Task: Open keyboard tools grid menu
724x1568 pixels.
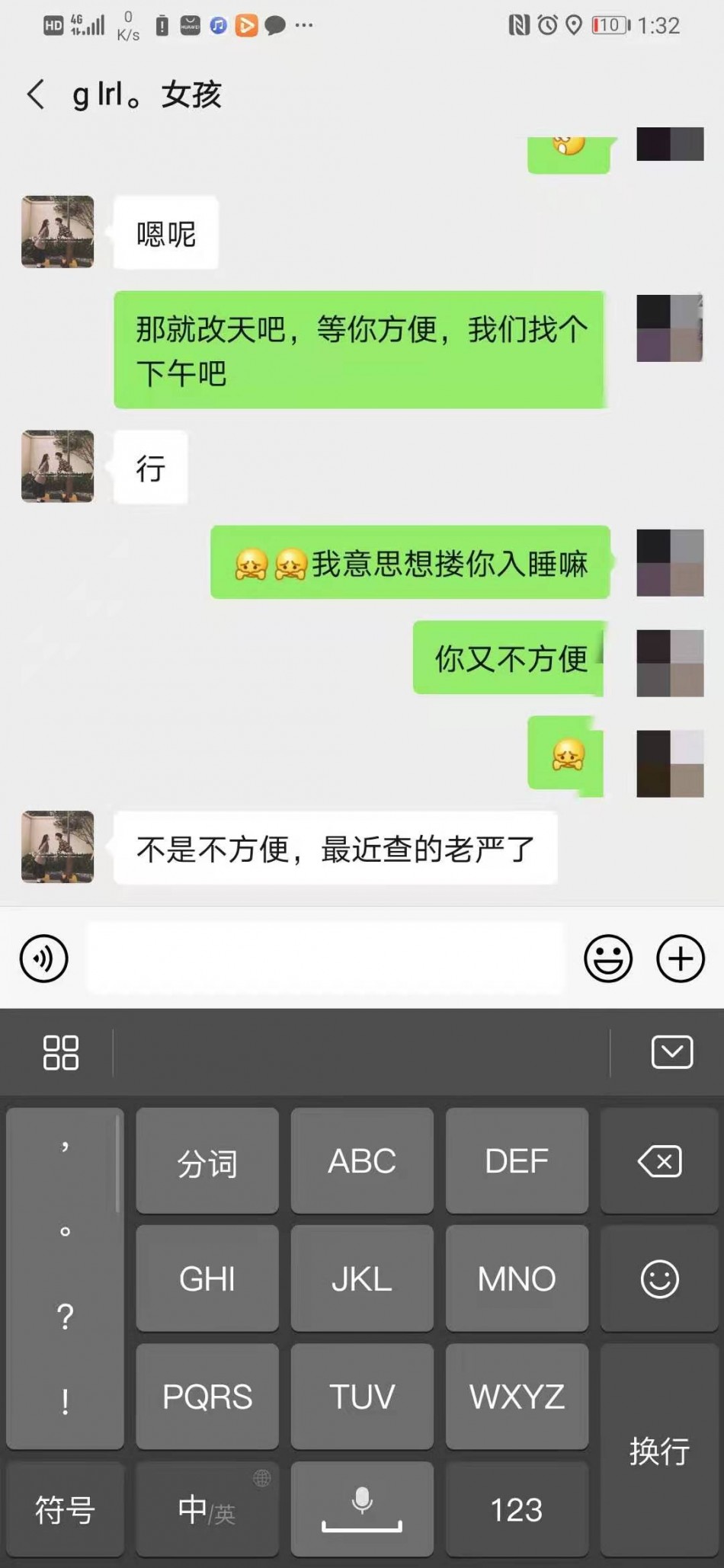Action: click(x=60, y=1052)
